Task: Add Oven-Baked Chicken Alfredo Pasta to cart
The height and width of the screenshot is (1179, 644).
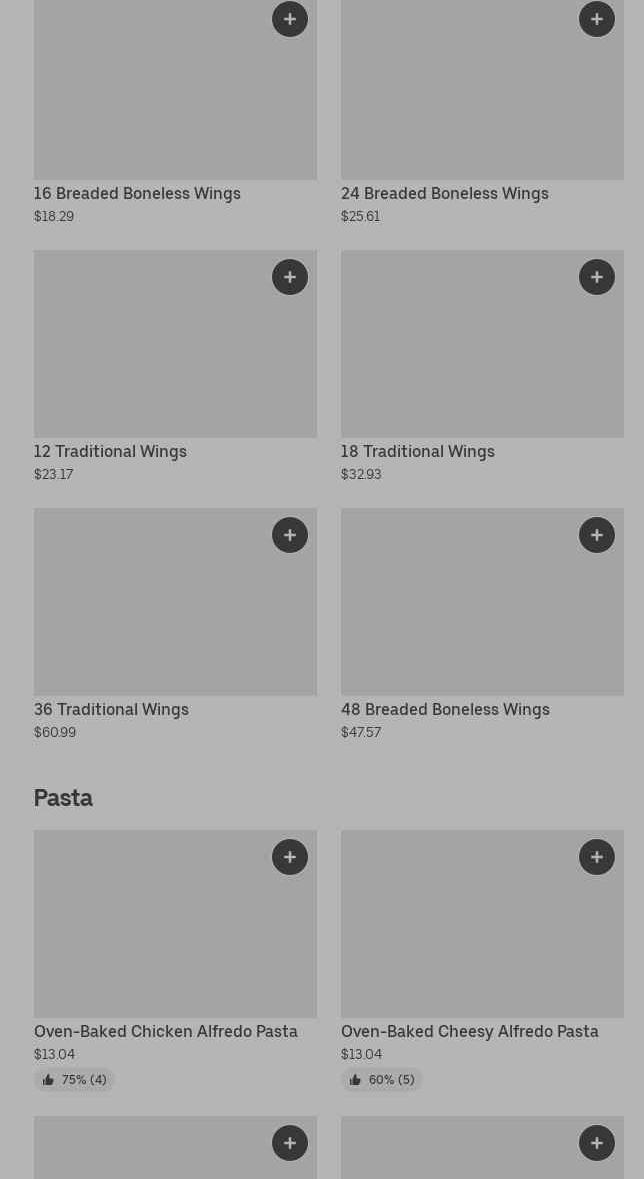Action: click(x=290, y=857)
